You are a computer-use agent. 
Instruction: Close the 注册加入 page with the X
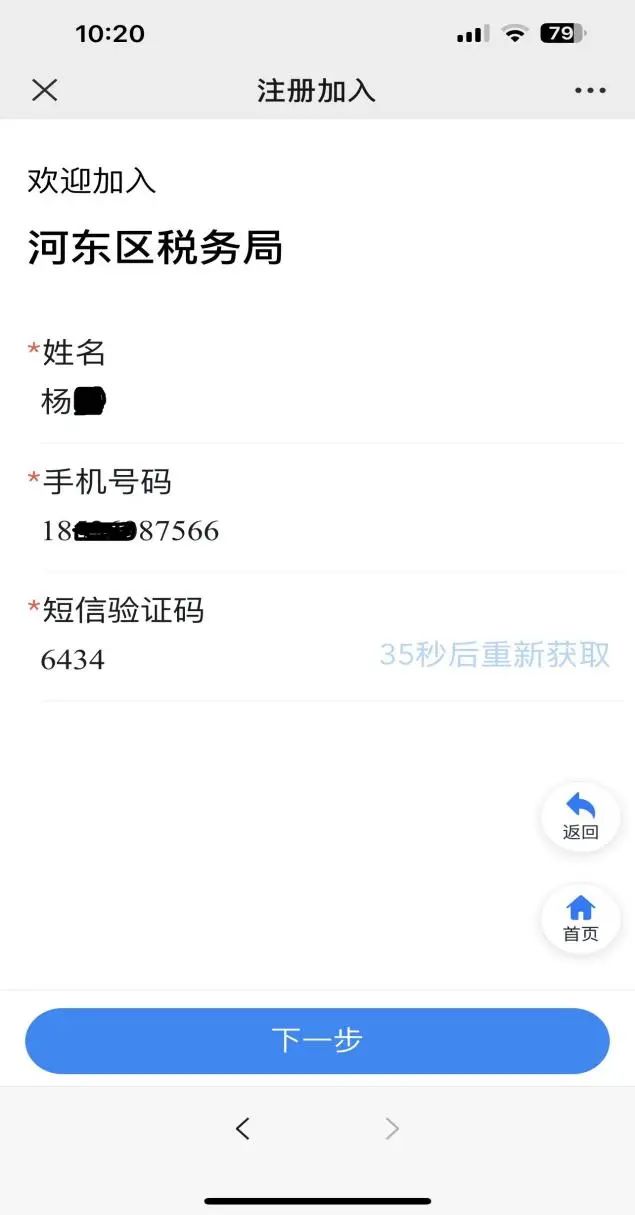click(45, 90)
